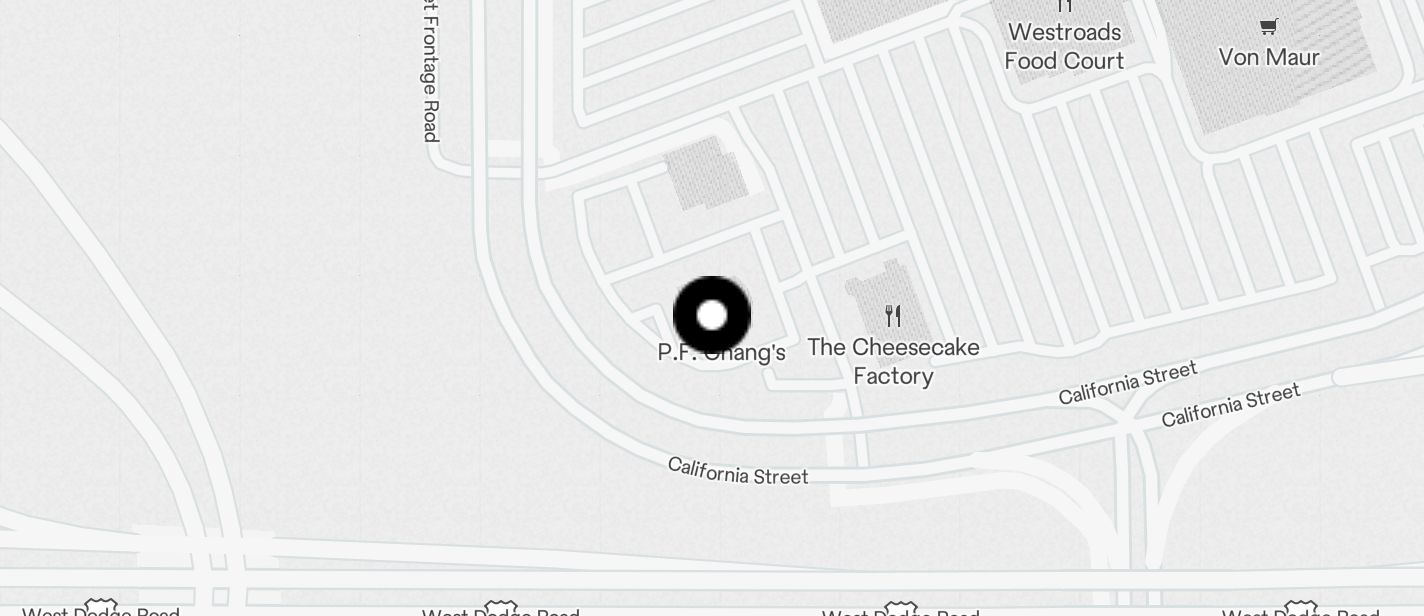Select The Cheesecake Factory restaurant marker
This screenshot has width=1424, height=616.
893,317
